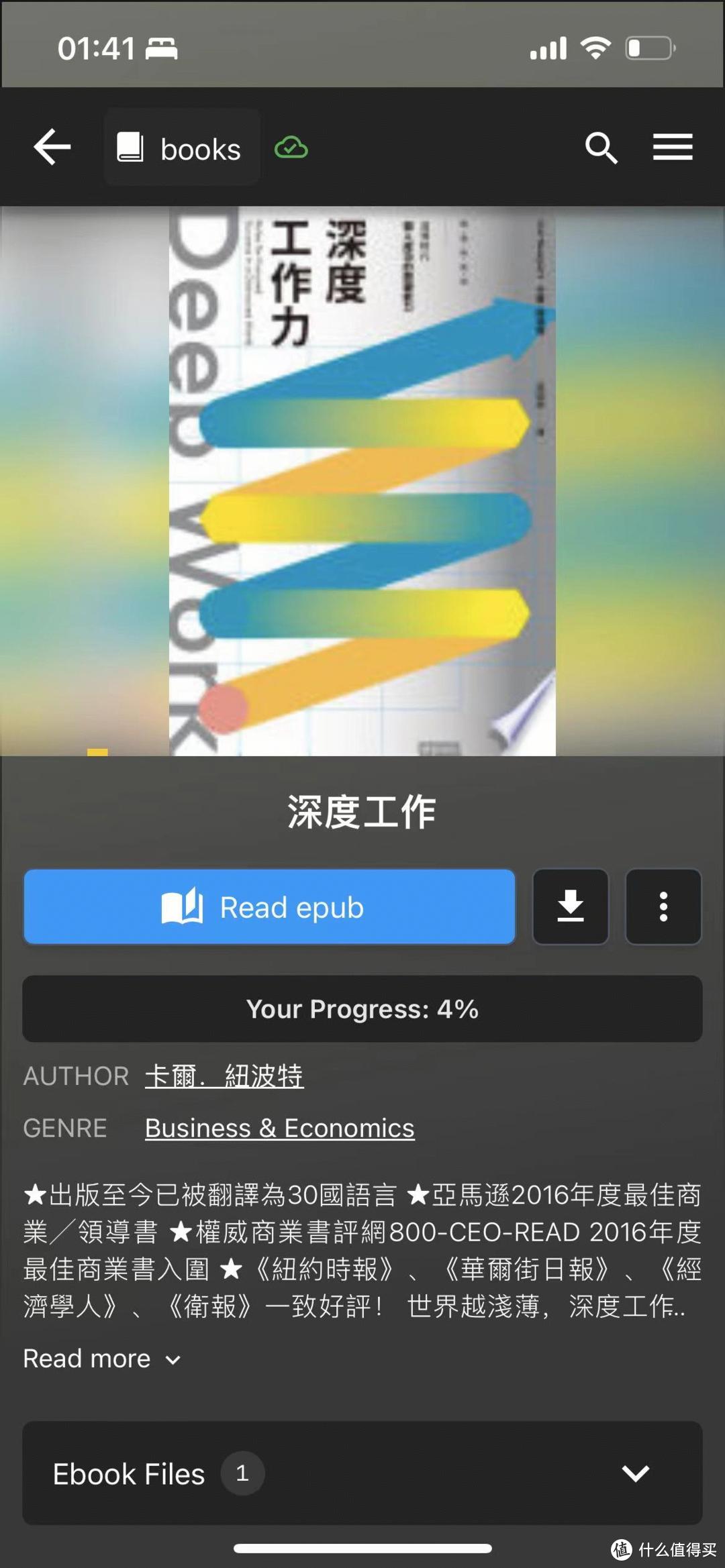Open the Ebook Files dropdown panel
This screenshot has width=725, height=1568.
[x=362, y=1475]
